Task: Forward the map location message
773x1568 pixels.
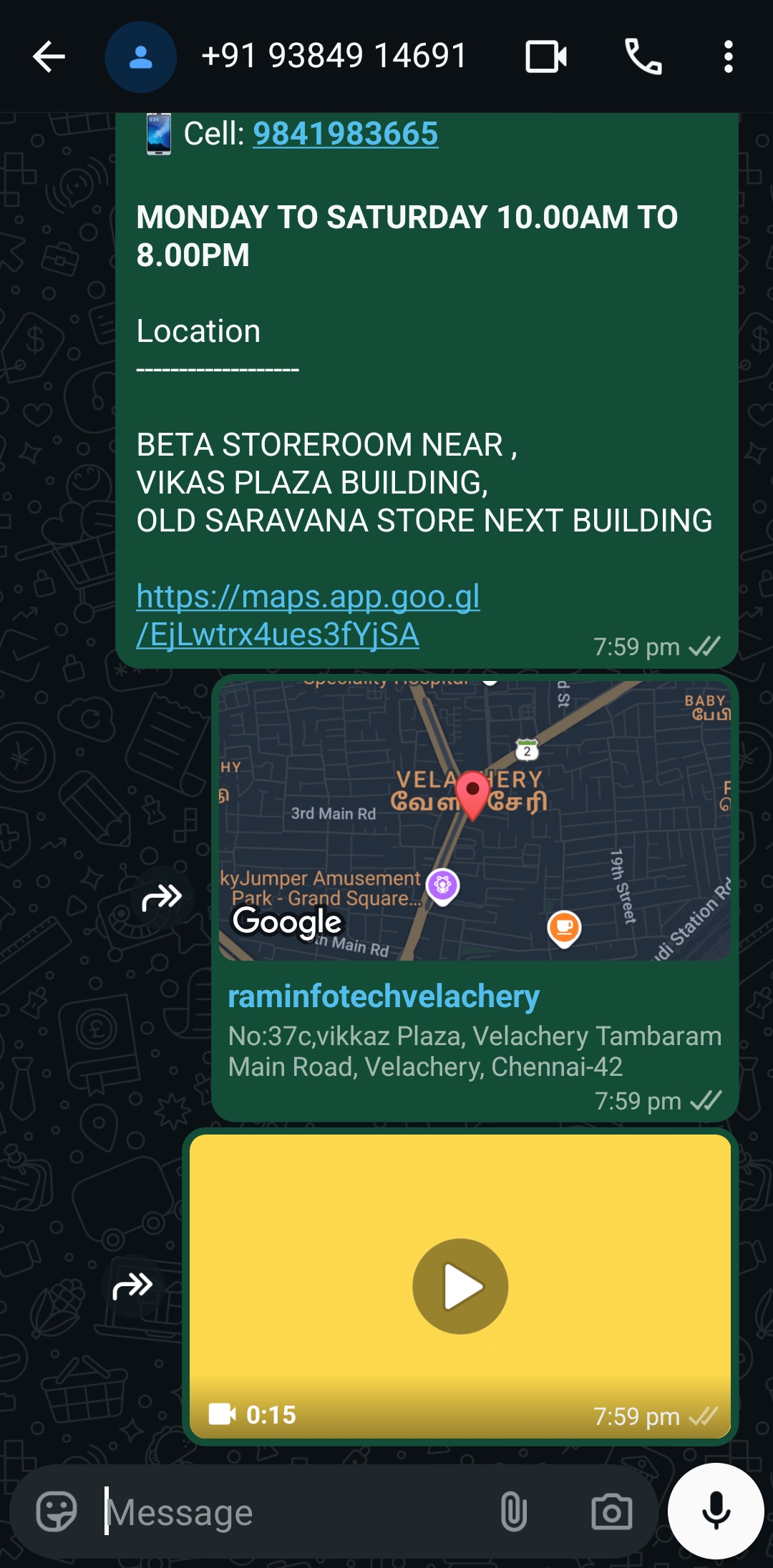Action: 162,897
